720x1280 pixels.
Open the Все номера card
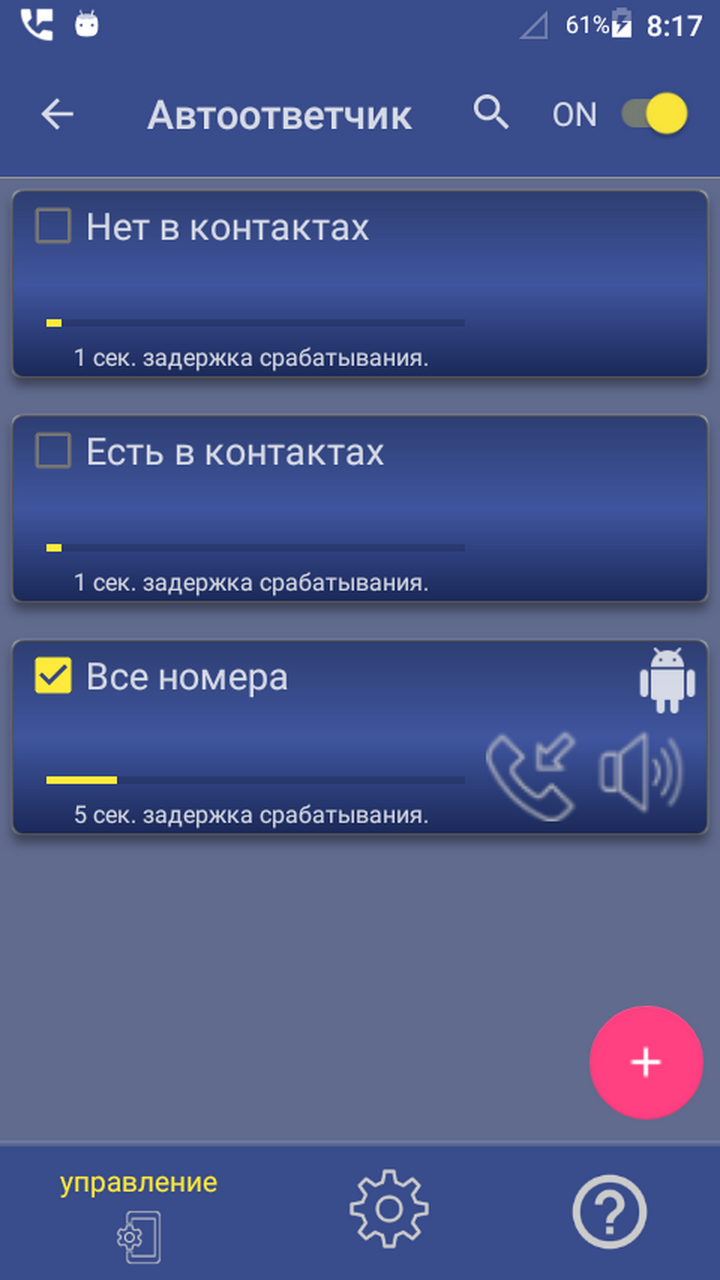(360, 737)
